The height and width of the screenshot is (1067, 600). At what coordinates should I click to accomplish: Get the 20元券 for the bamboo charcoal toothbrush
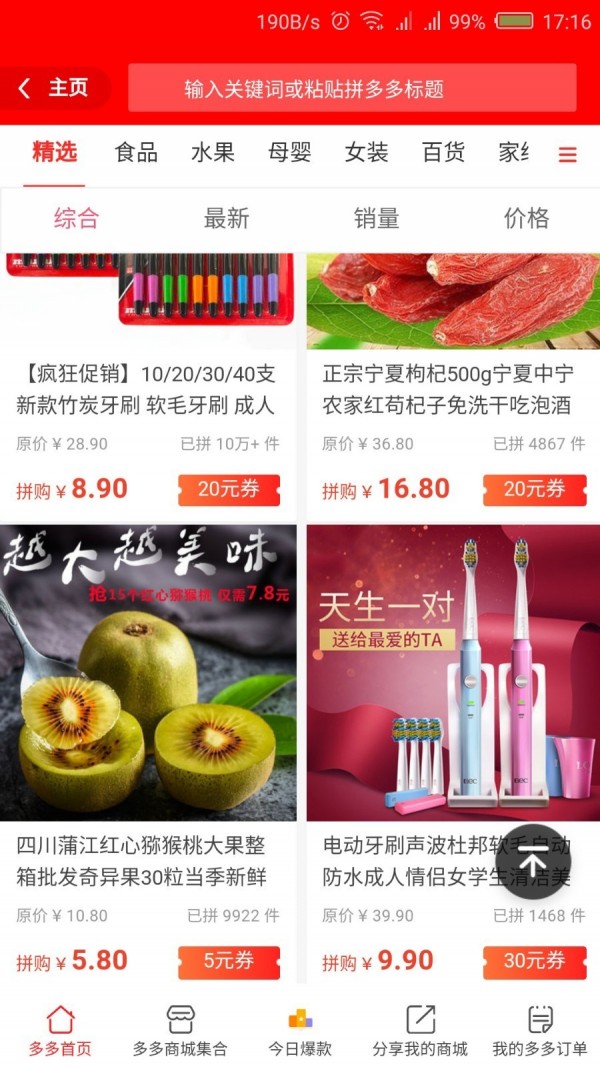coord(229,489)
